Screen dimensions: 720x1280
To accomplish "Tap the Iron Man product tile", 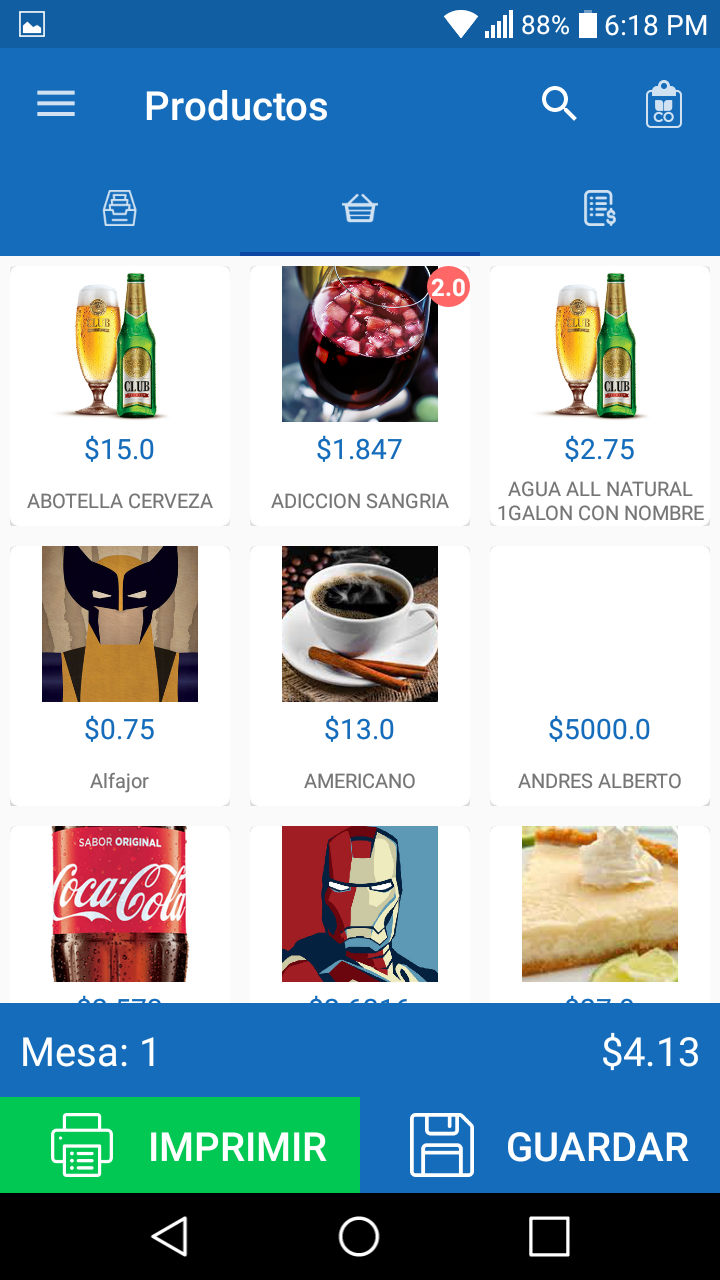I will point(360,914).
